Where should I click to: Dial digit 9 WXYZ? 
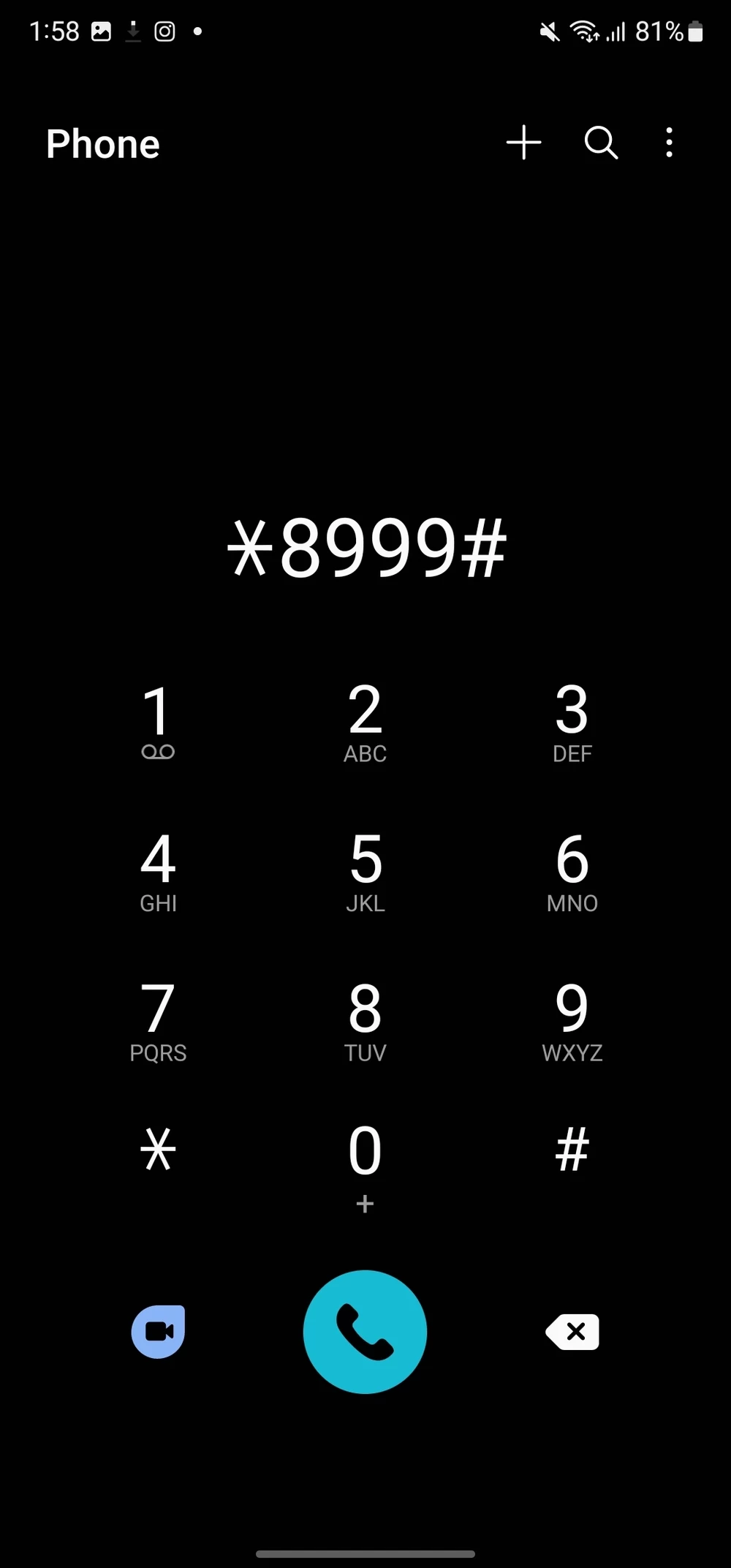(572, 1020)
